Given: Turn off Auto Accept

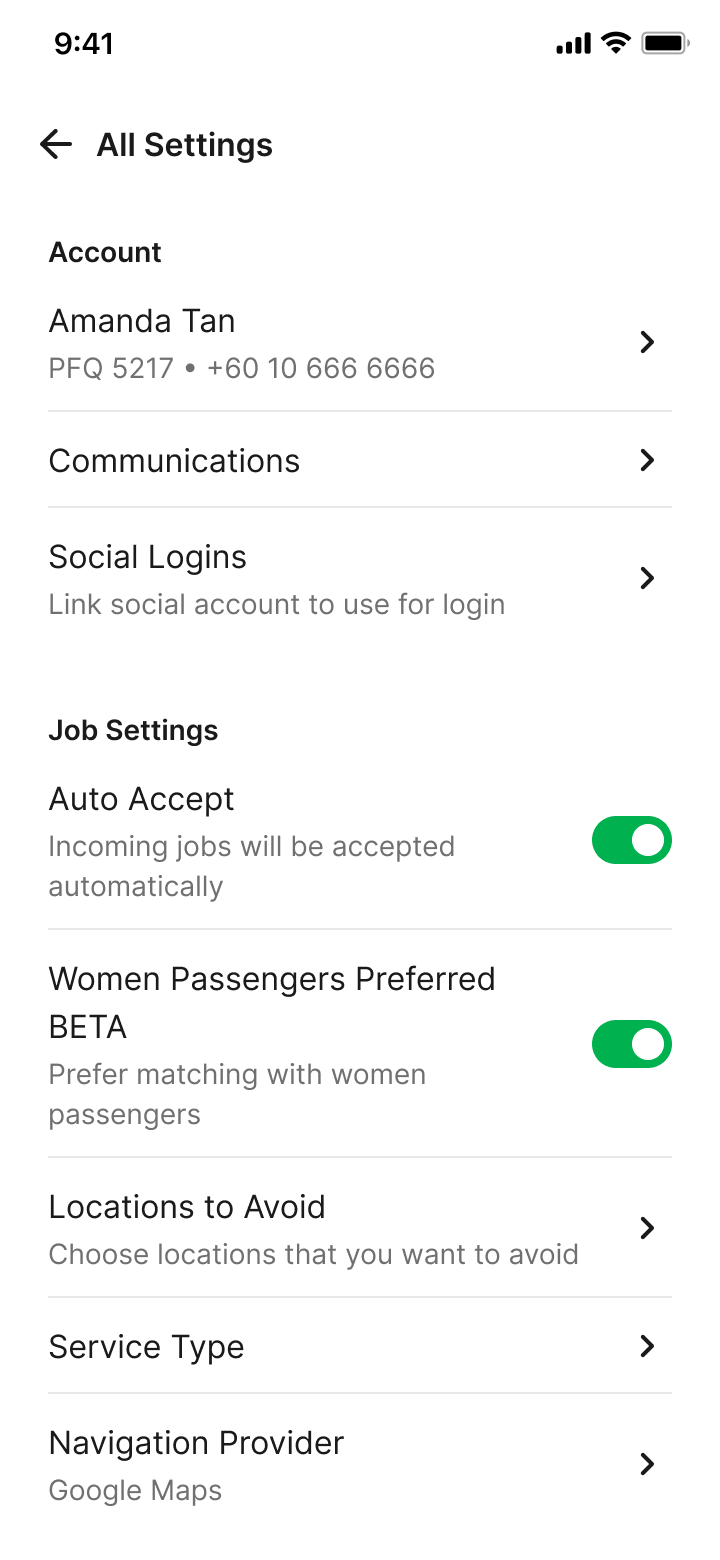Looking at the screenshot, I should (x=632, y=840).
